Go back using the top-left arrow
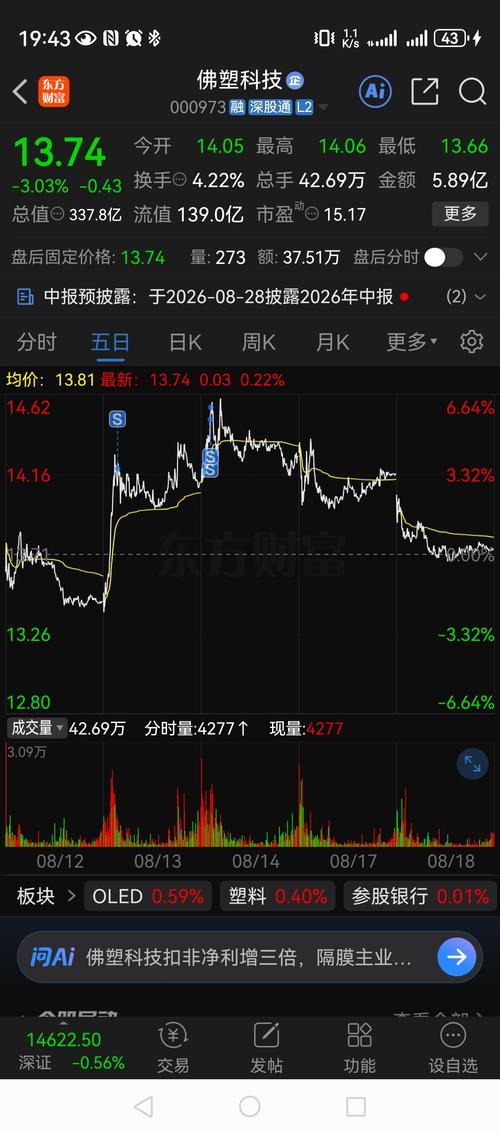This screenshot has width=500, height=1134. coord(20,92)
